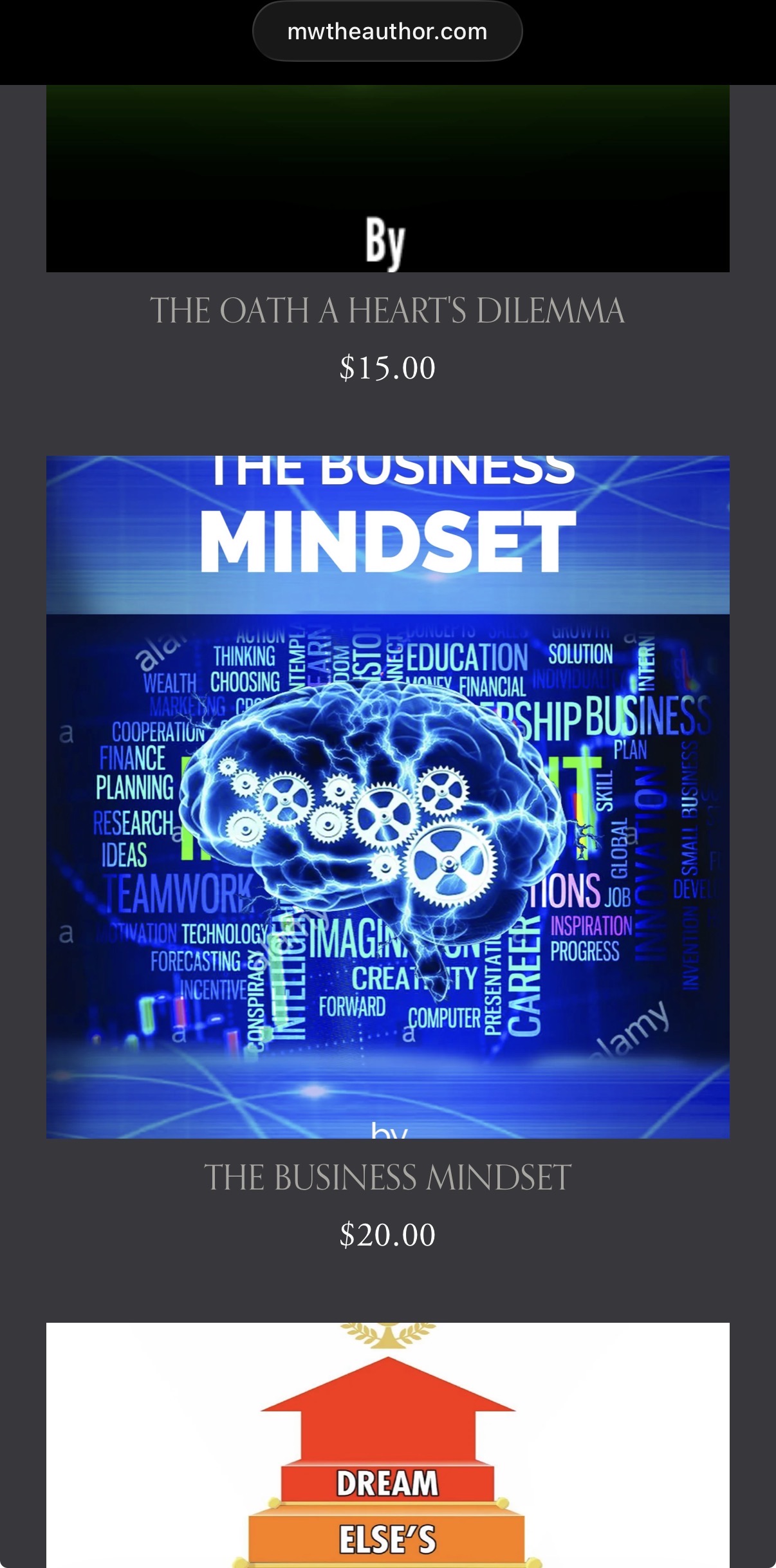Viewport: 776px width, 1568px height.
Task: Open The Business Mindset cover image
Action: (x=387, y=797)
